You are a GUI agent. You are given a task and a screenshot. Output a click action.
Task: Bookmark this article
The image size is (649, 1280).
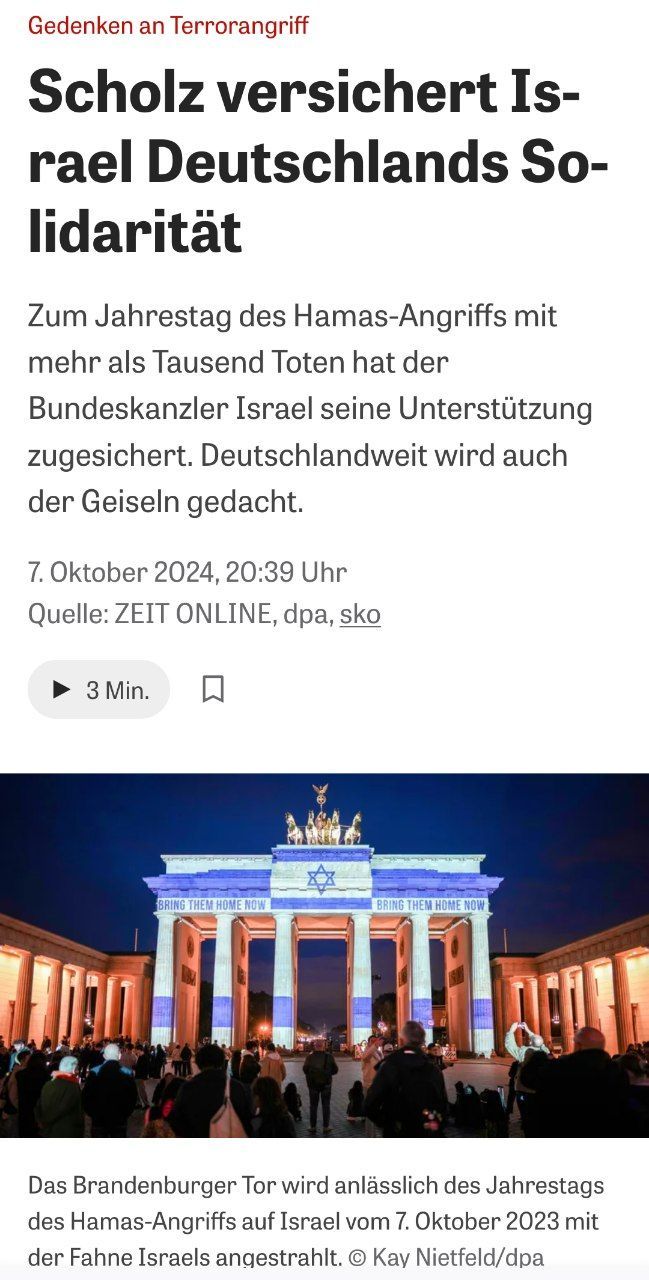(x=213, y=689)
